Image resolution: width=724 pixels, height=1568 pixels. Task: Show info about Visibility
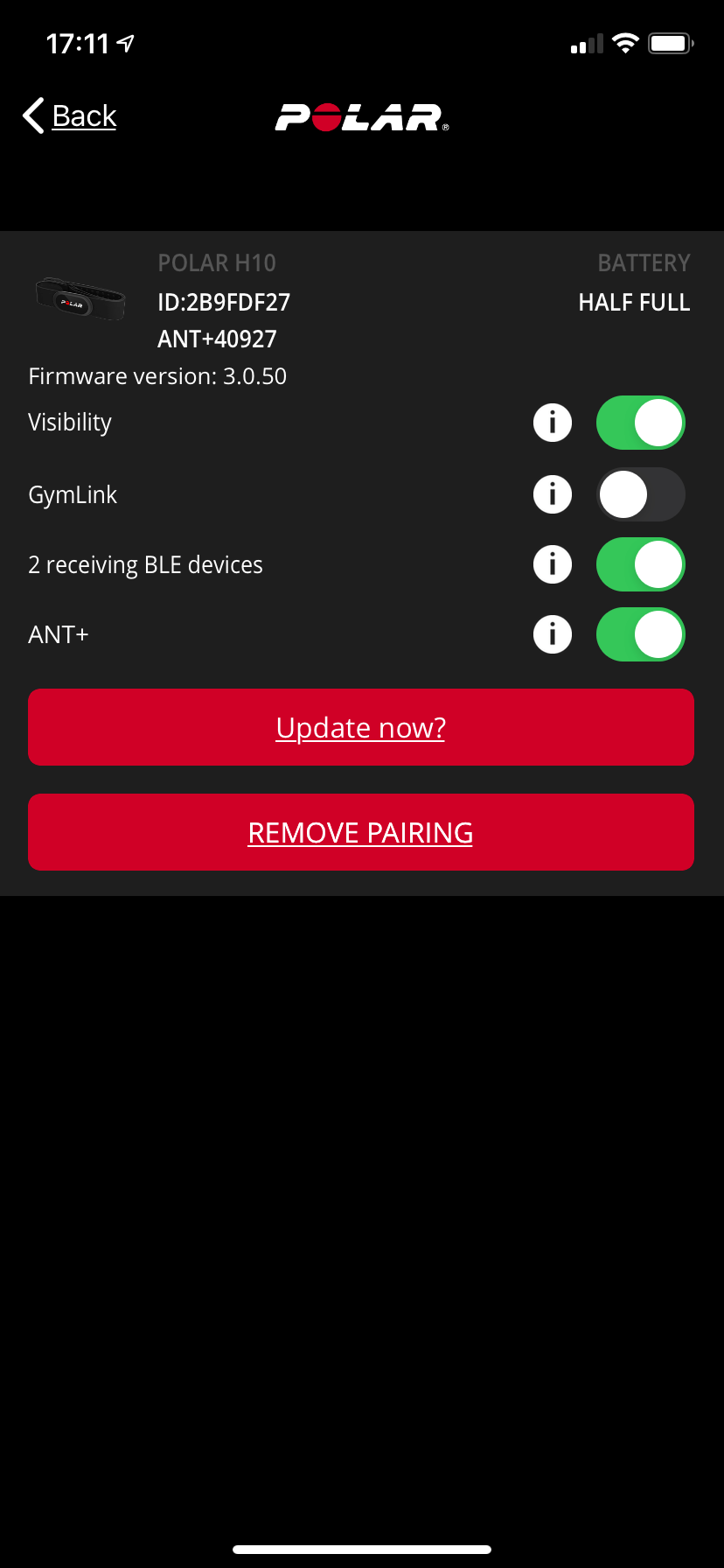[x=553, y=423]
